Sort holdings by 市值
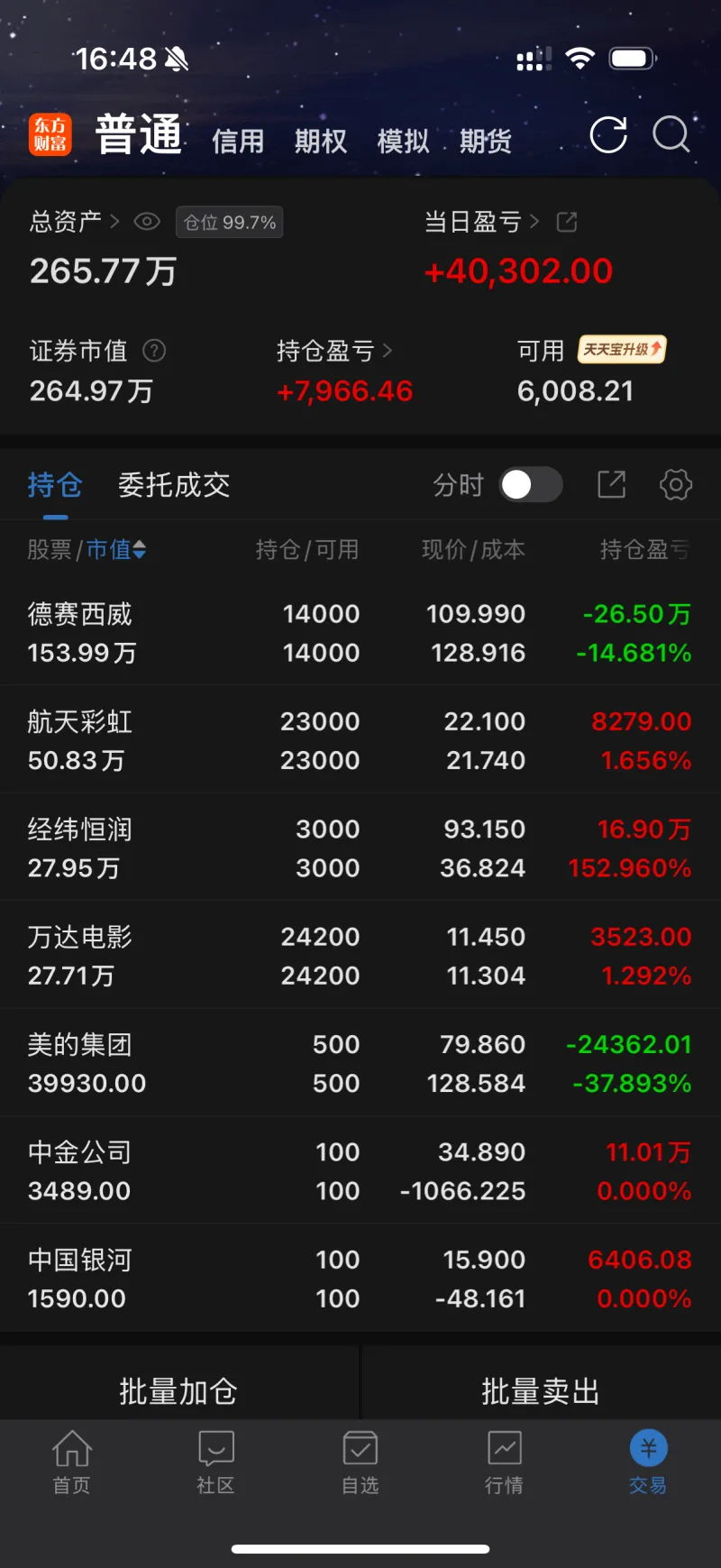The height and width of the screenshot is (1568, 721). tap(116, 549)
